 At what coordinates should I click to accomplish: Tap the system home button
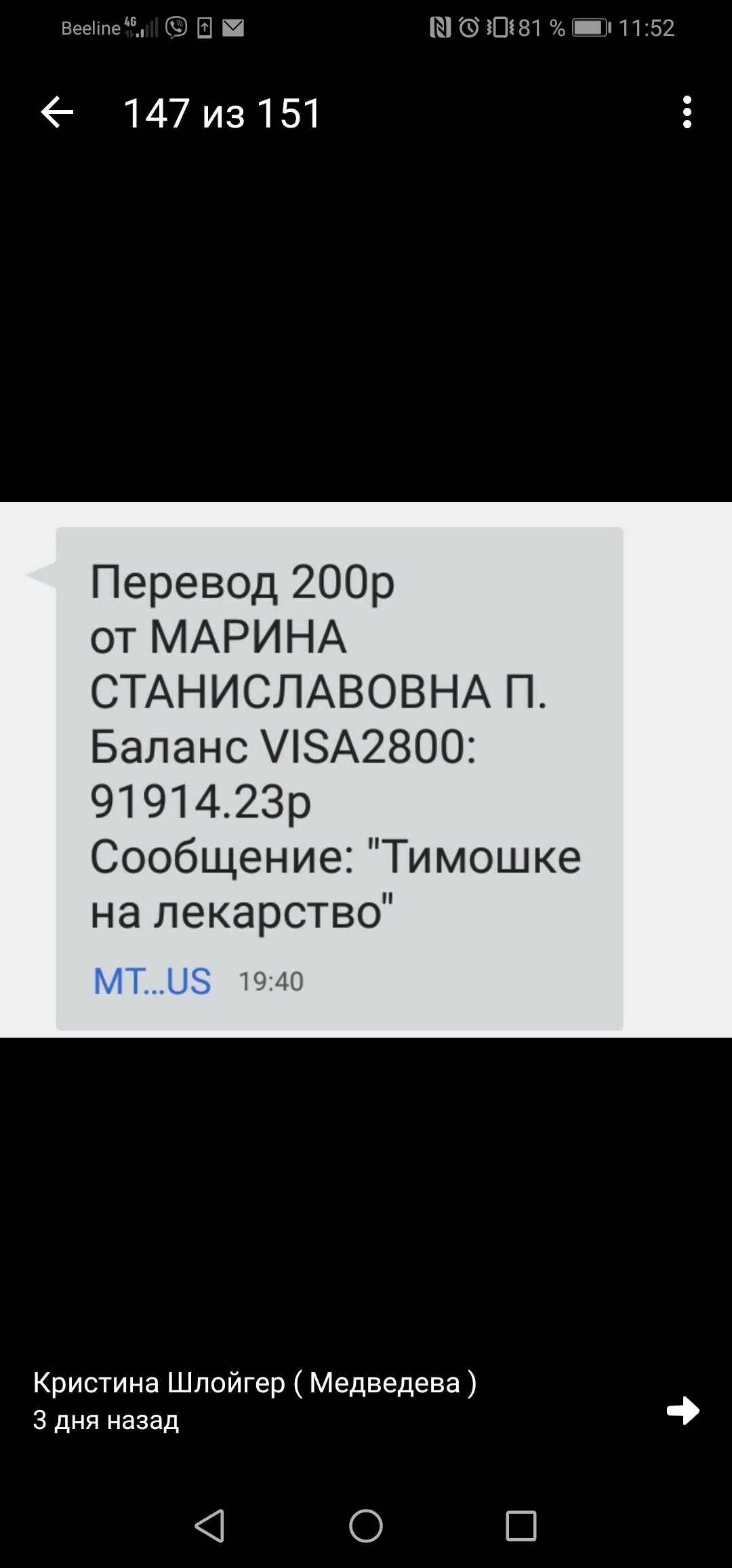366,1526
